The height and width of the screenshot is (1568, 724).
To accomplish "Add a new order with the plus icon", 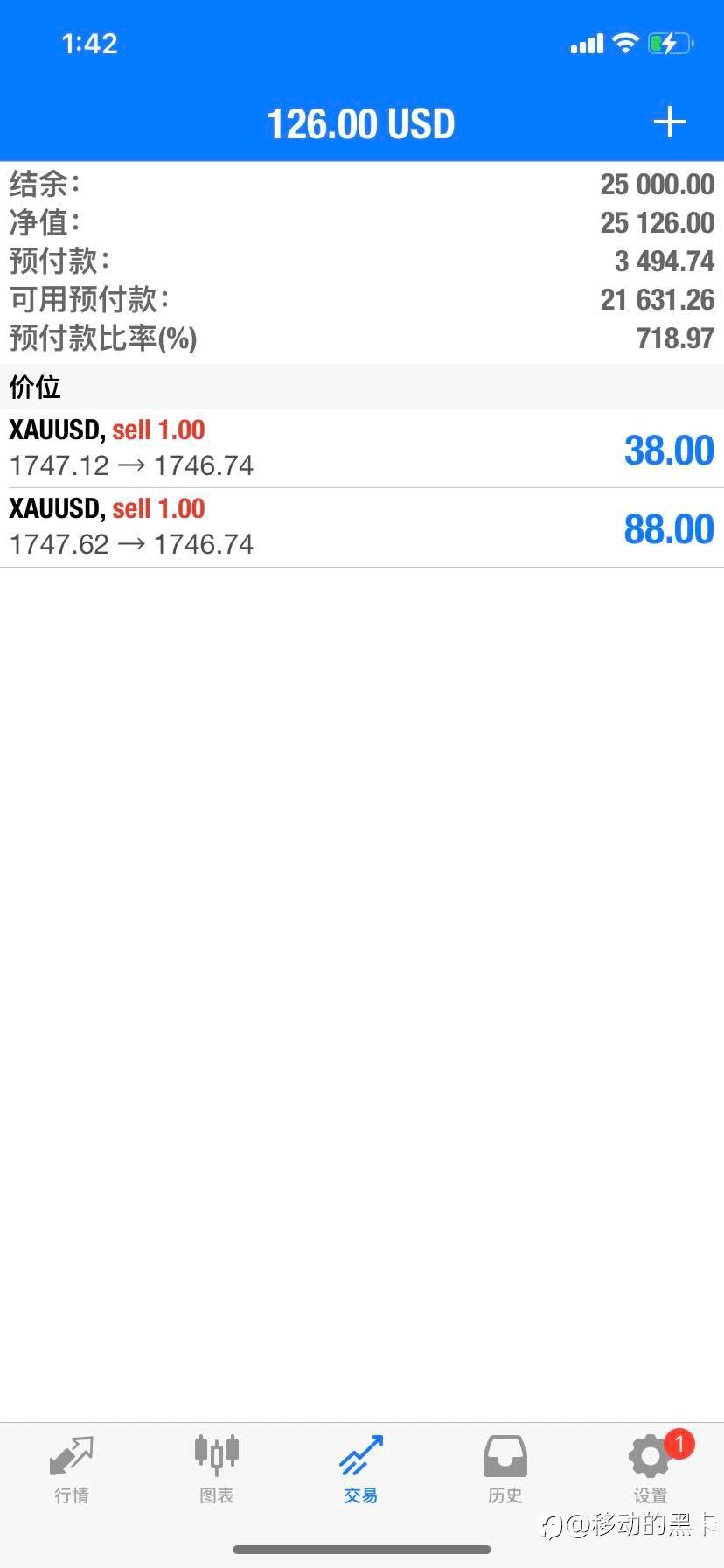I will pyautogui.click(x=669, y=122).
